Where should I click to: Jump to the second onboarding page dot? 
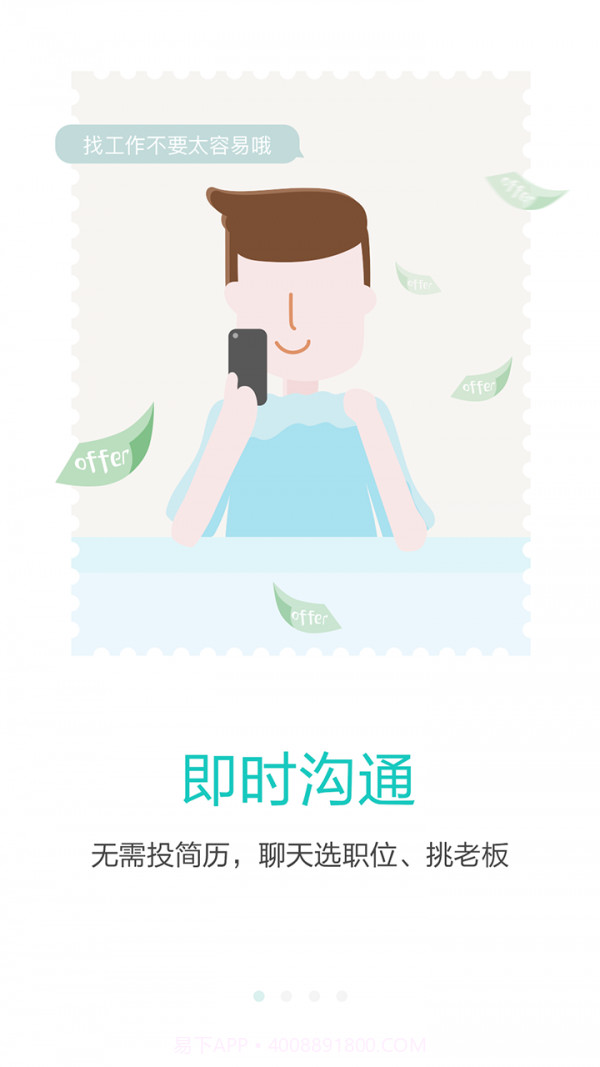(287, 996)
